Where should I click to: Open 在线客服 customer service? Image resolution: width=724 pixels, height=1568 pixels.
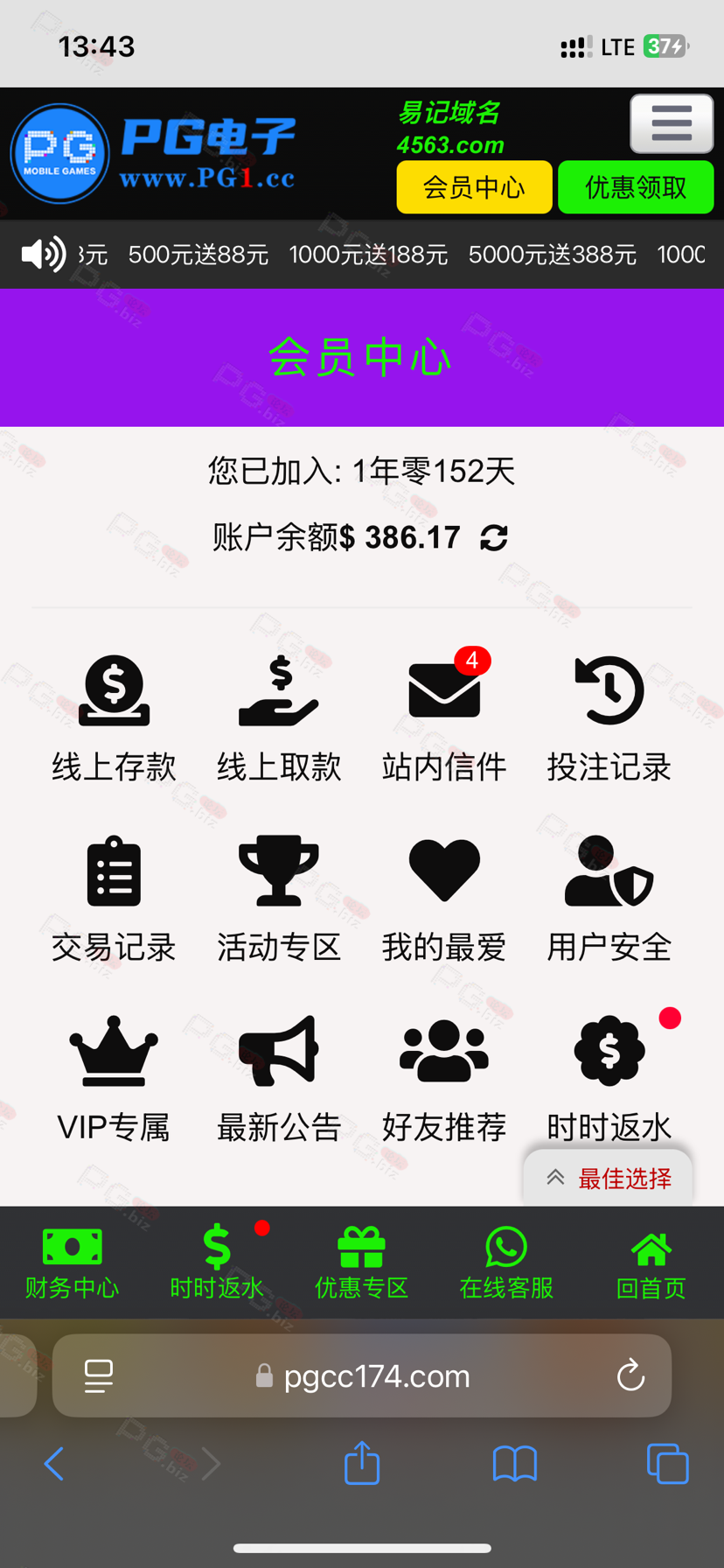506,1263
